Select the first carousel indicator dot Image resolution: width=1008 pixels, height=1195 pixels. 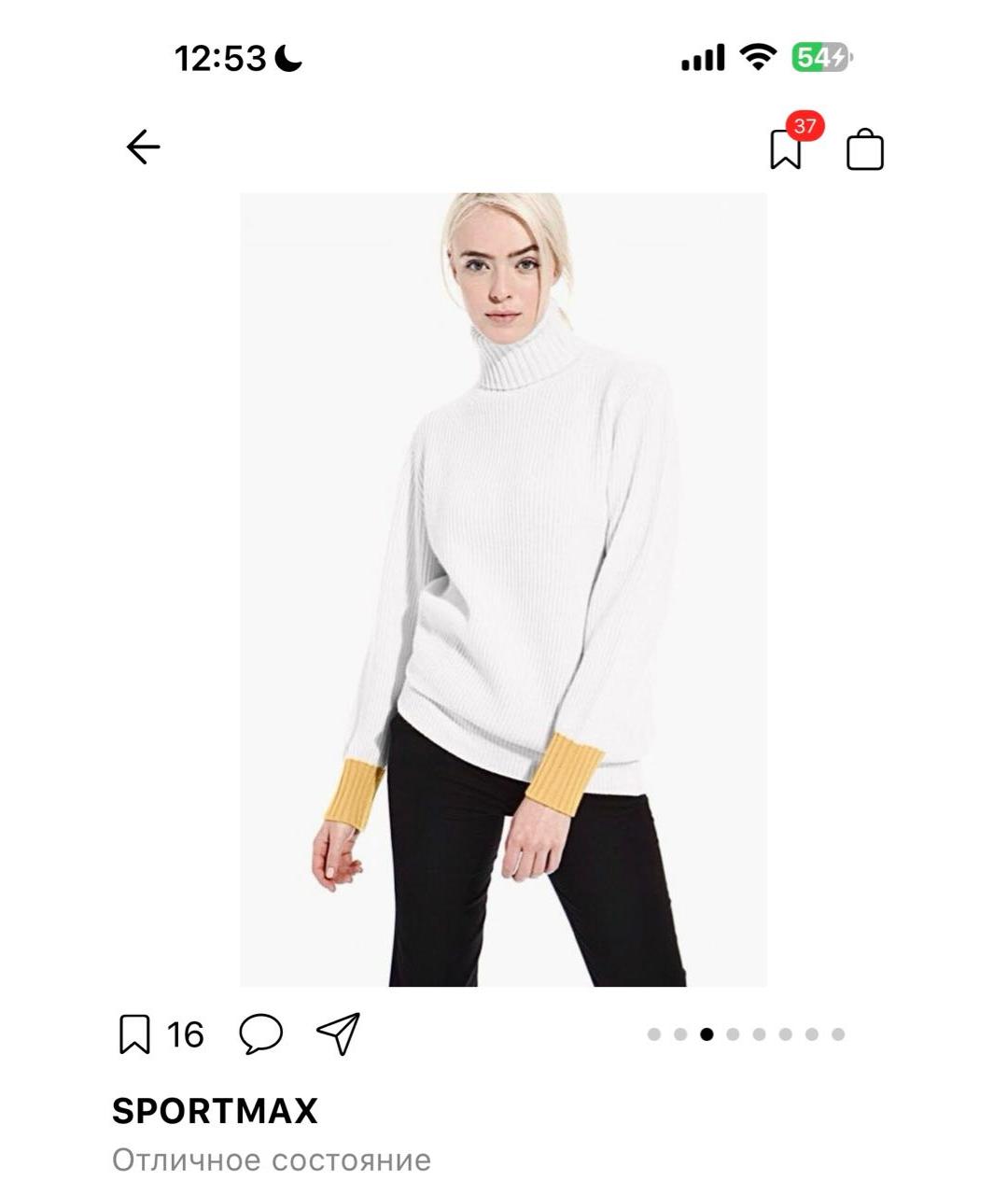[x=656, y=1034]
